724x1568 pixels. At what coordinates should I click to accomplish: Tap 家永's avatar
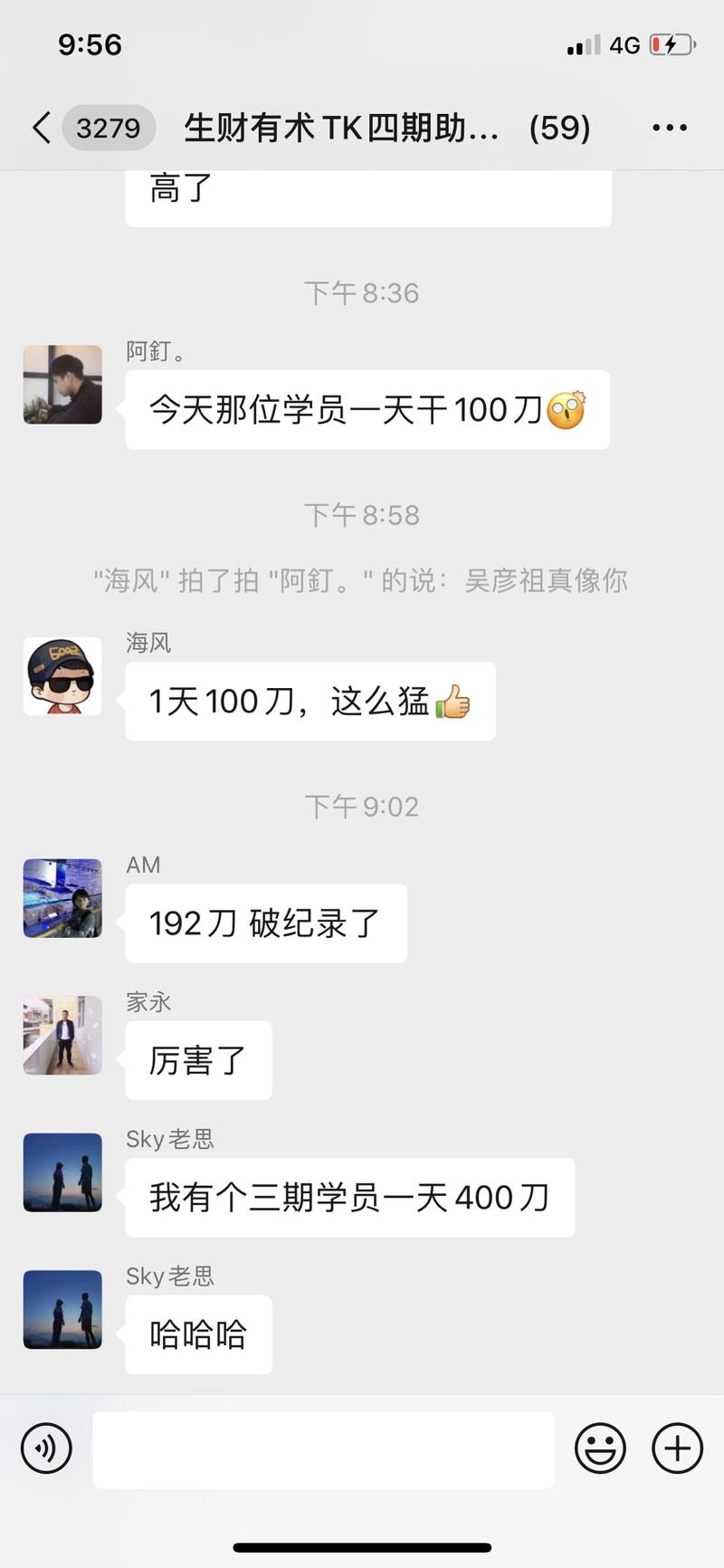[62, 1036]
